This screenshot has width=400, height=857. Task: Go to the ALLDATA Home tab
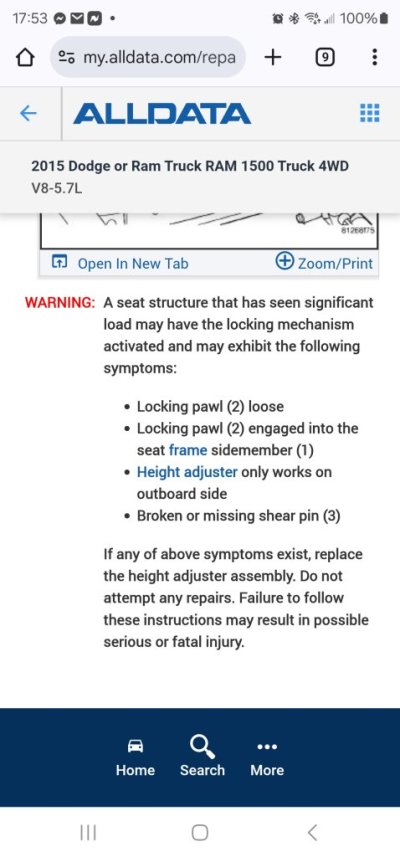tap(135, 758)
